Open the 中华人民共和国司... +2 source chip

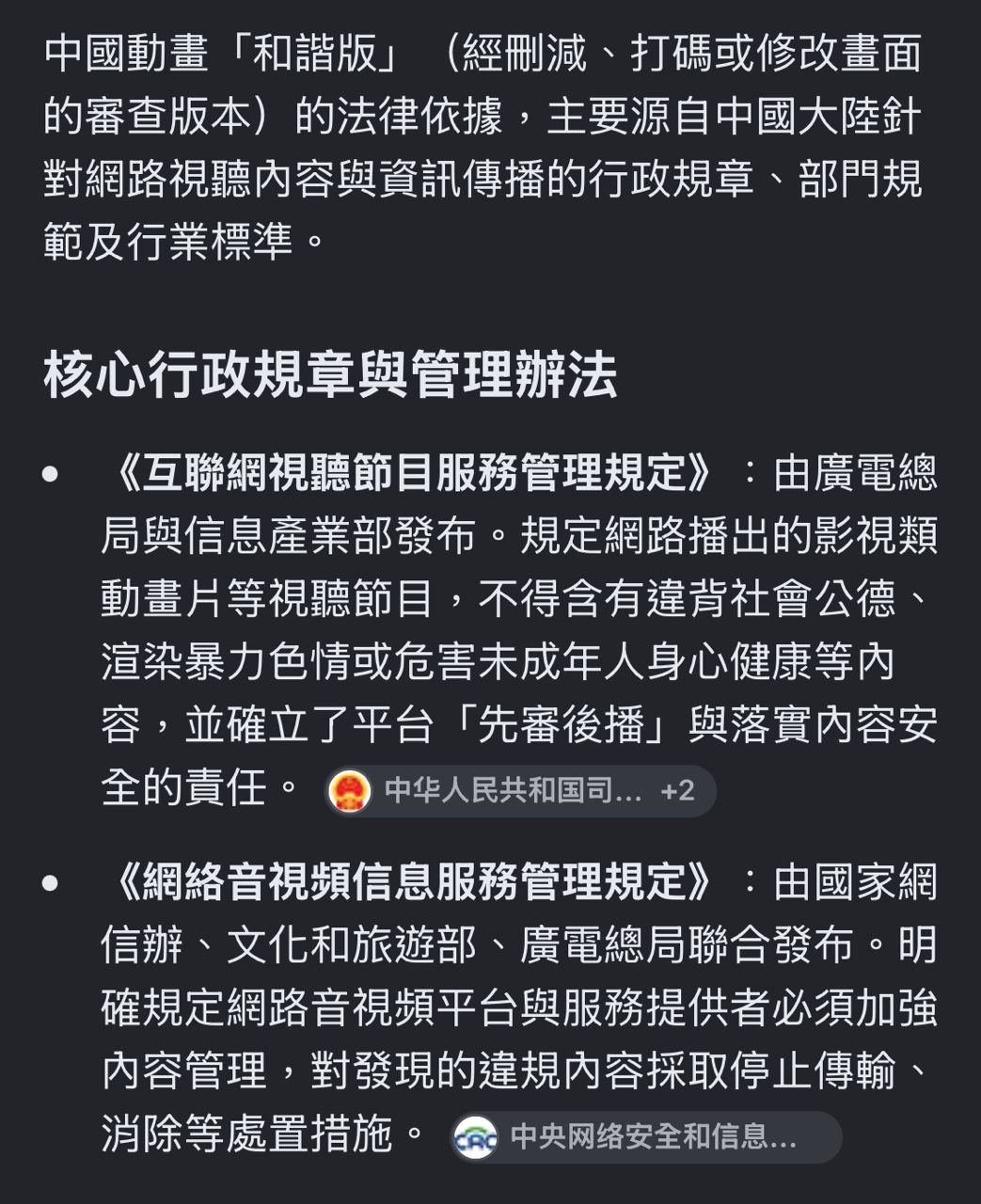click(x=520, y=791)
